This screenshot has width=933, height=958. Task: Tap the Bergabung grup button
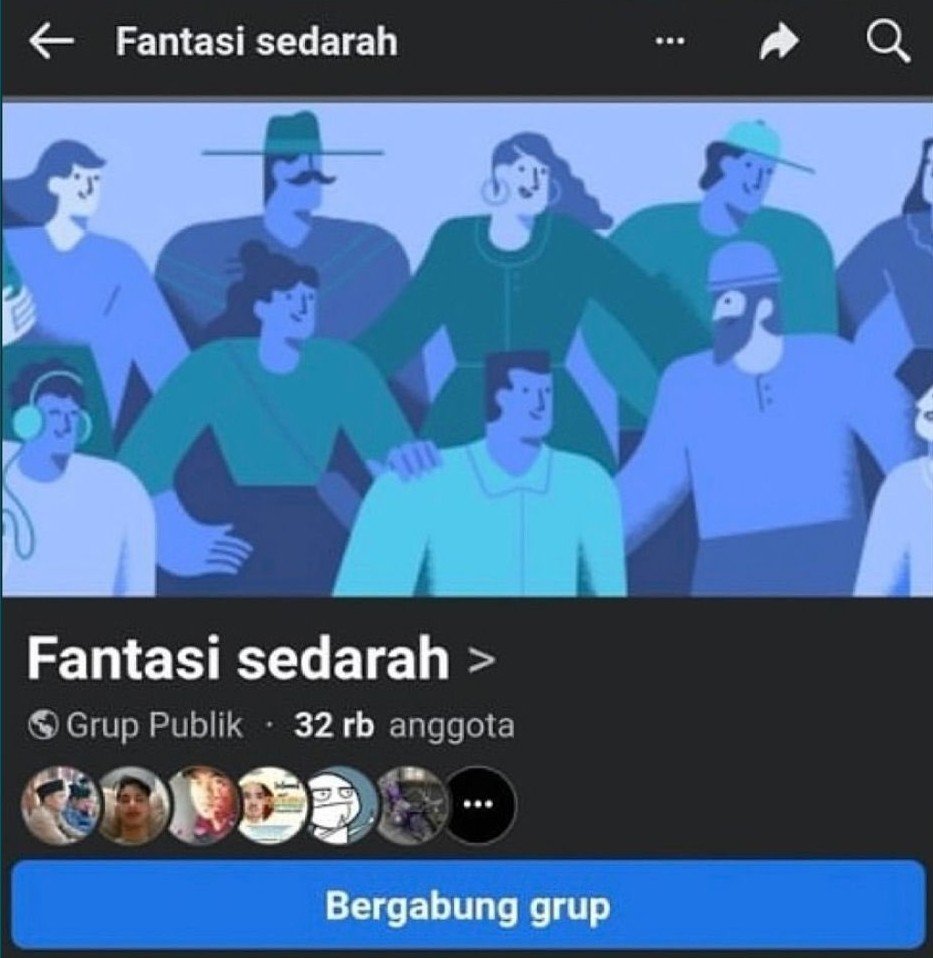(x=467, y=907)
